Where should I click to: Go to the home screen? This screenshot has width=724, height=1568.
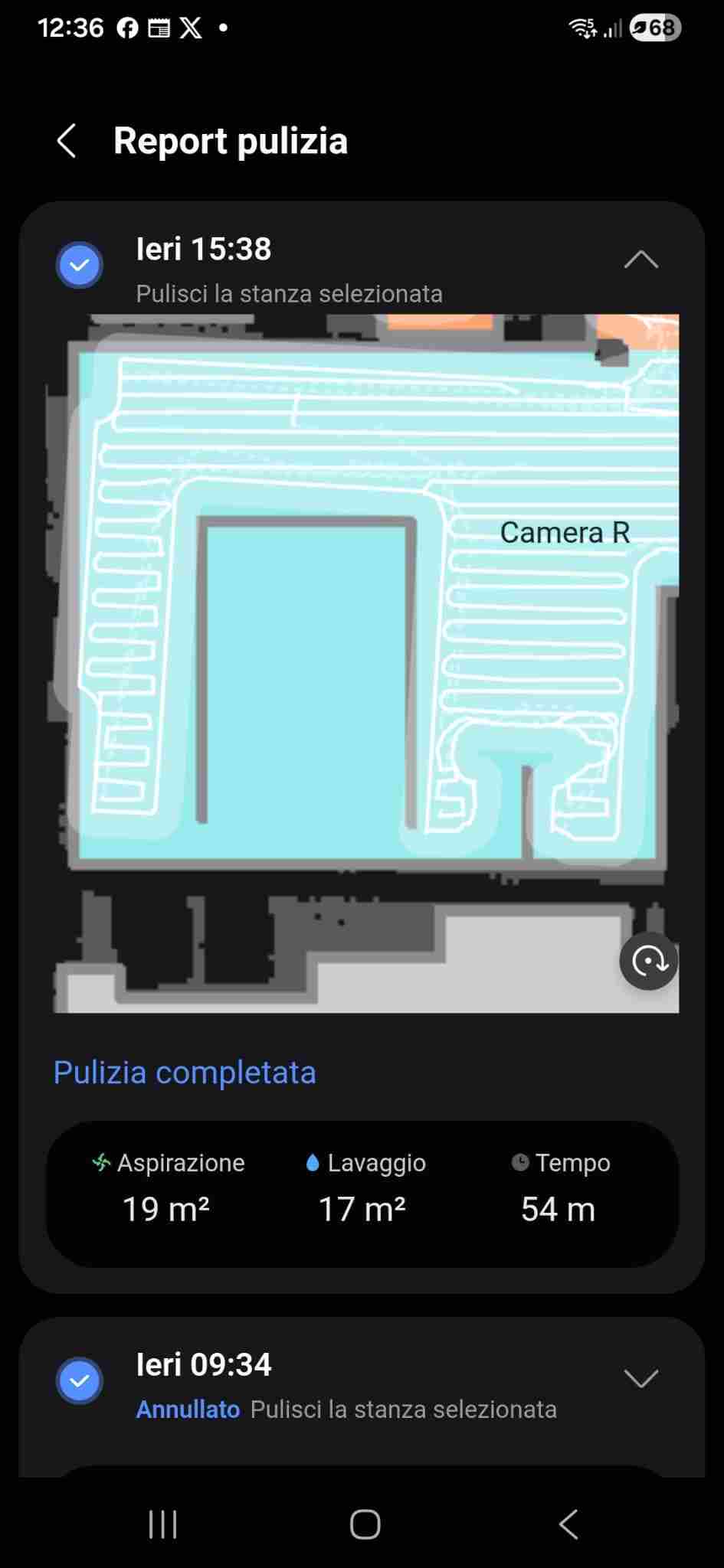(x=365, y=1524)
